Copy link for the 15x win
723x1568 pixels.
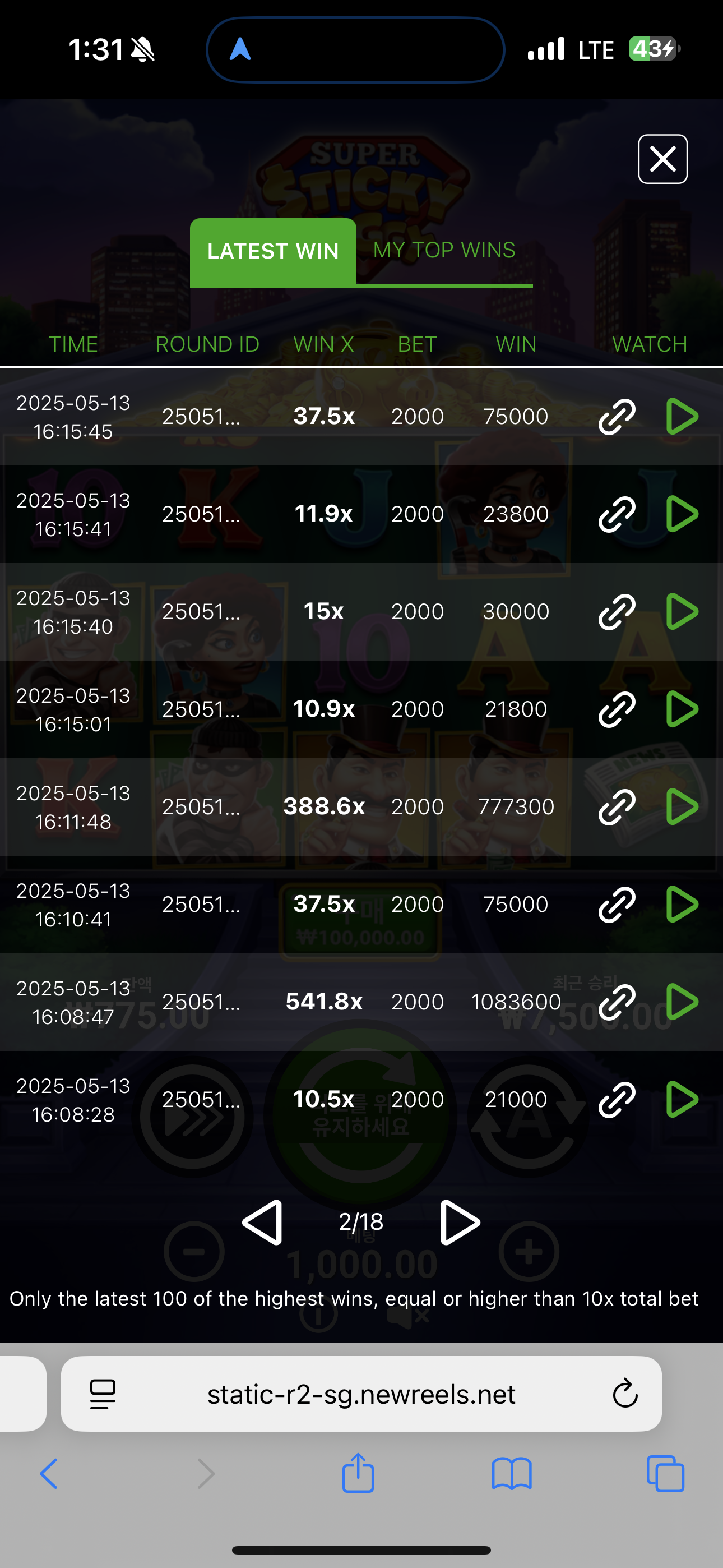click(617, 611)
